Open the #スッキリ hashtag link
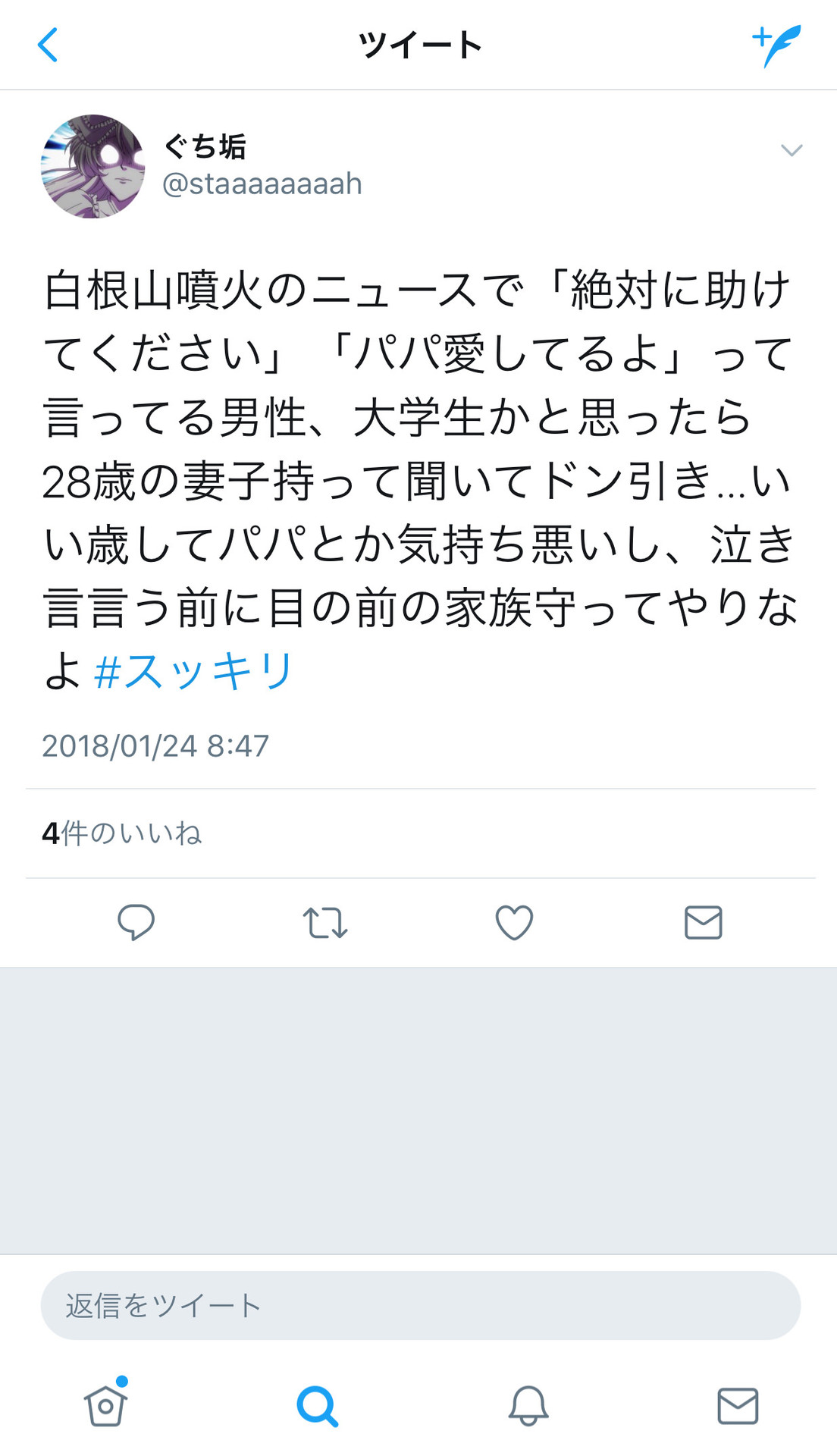This screenshot has height=1456, width=837. (193, 671)
